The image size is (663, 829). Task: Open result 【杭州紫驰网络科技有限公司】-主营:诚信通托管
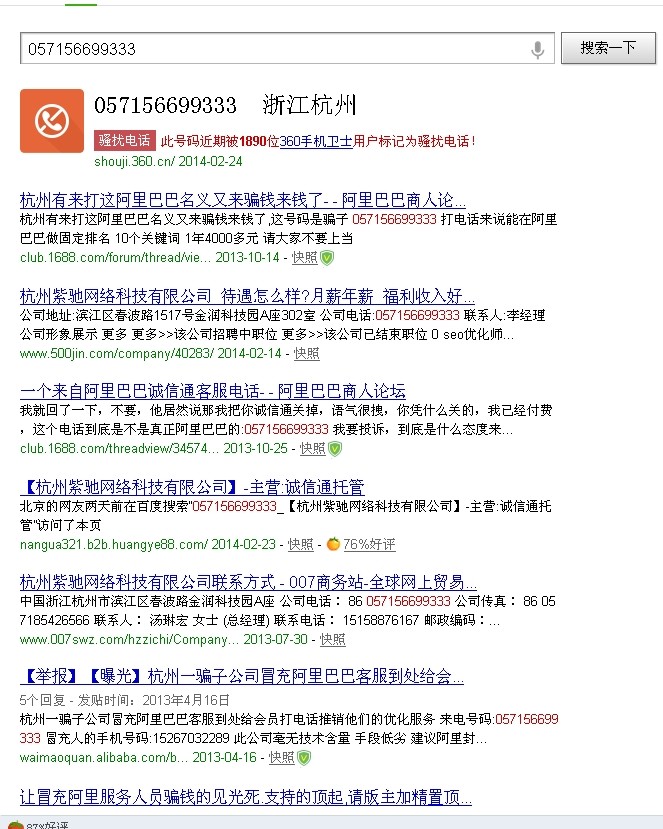[192, 487]
